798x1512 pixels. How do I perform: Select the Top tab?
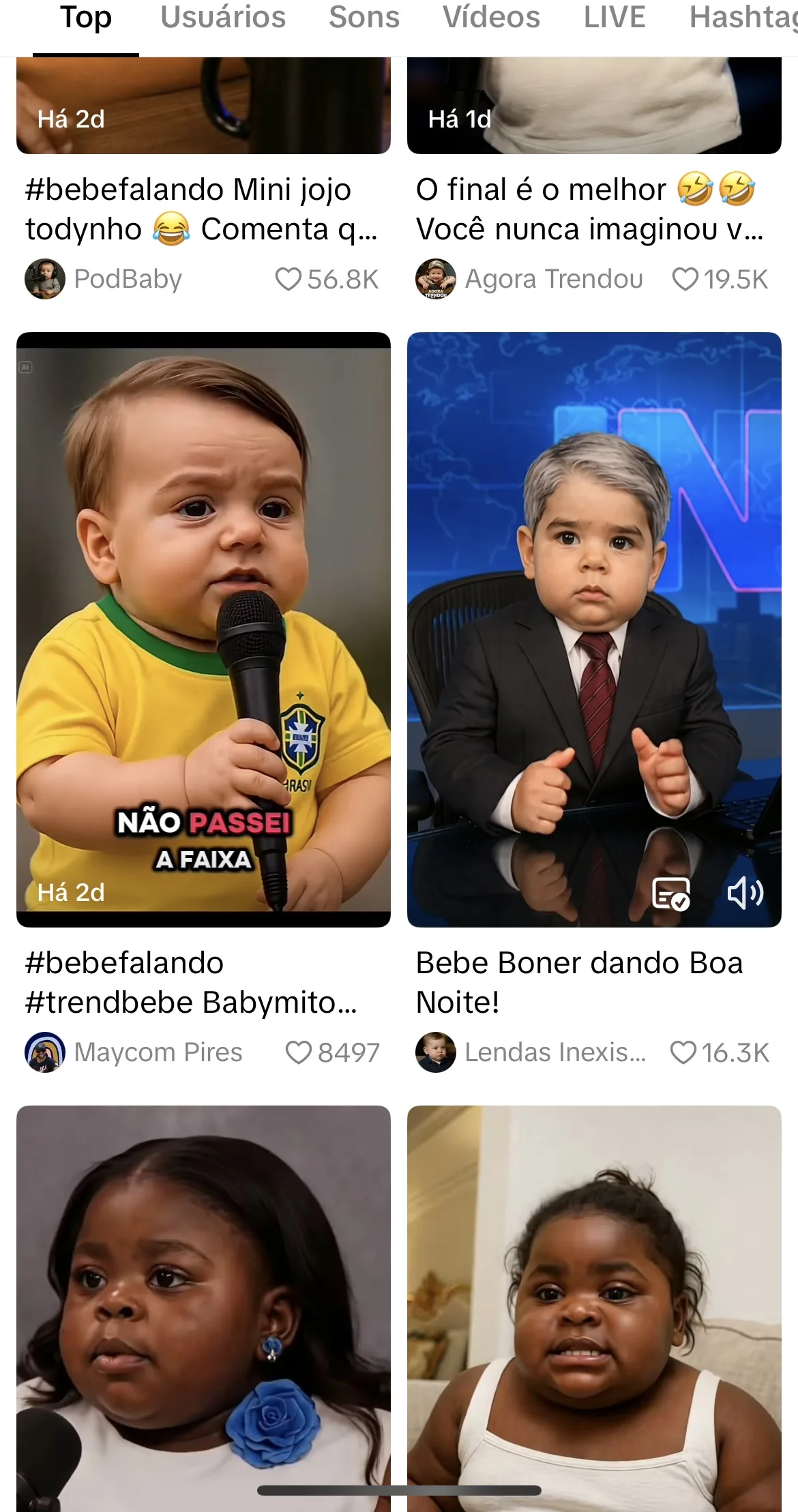(x=86, y=18)
